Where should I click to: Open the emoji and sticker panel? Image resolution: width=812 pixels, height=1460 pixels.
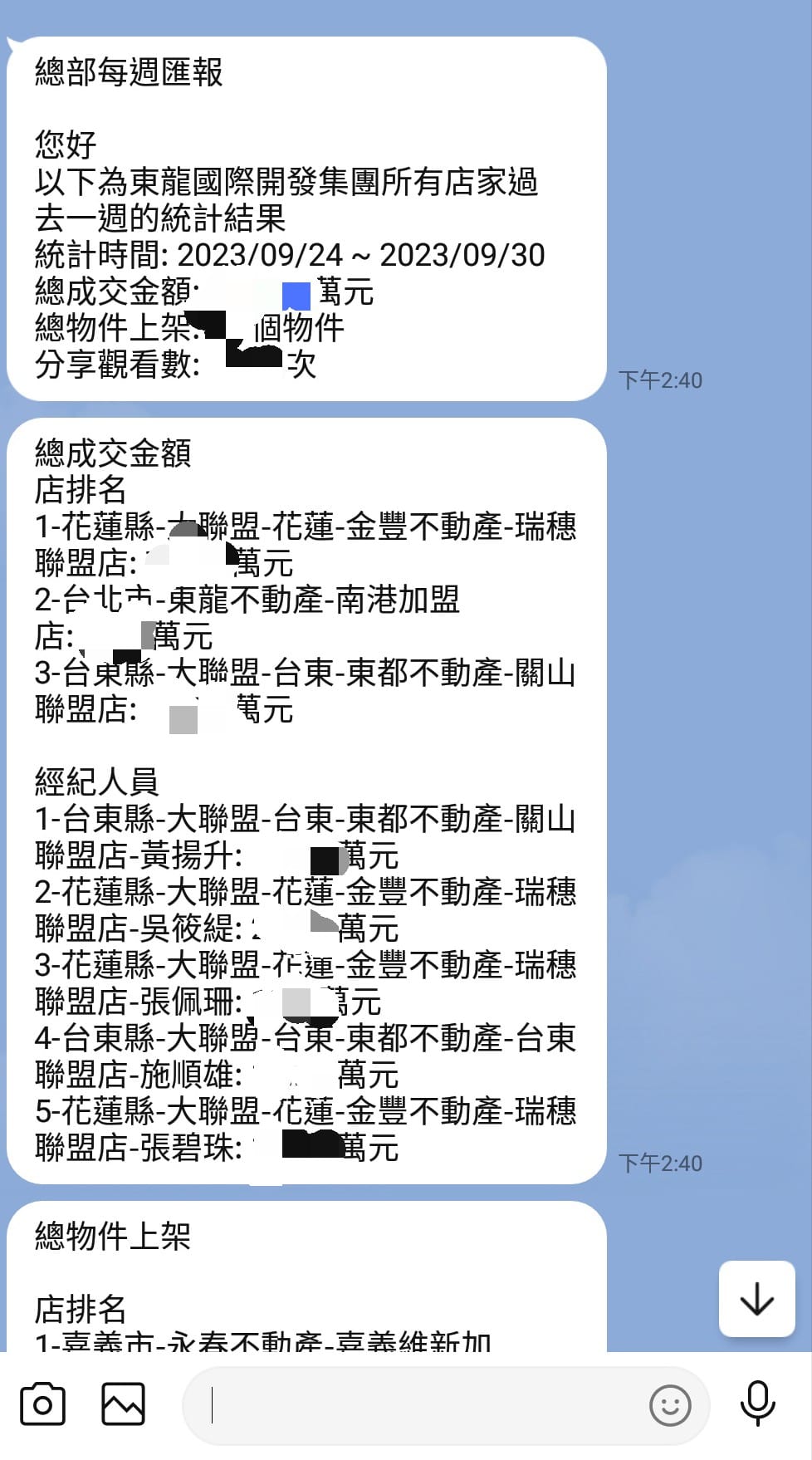670,1405
